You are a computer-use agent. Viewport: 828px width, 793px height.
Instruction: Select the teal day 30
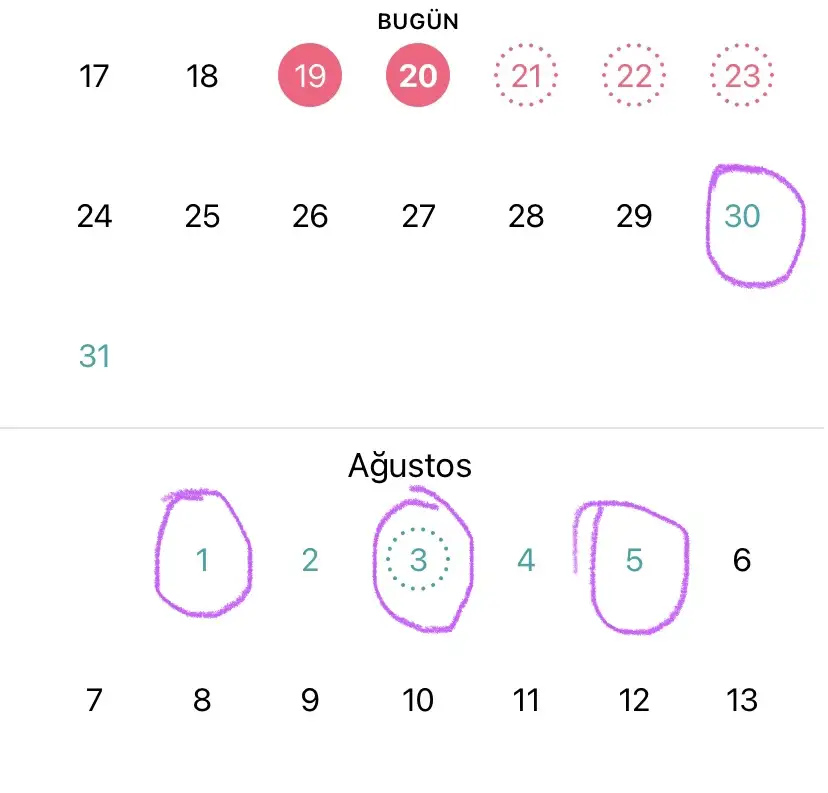[x=742, y=216]
